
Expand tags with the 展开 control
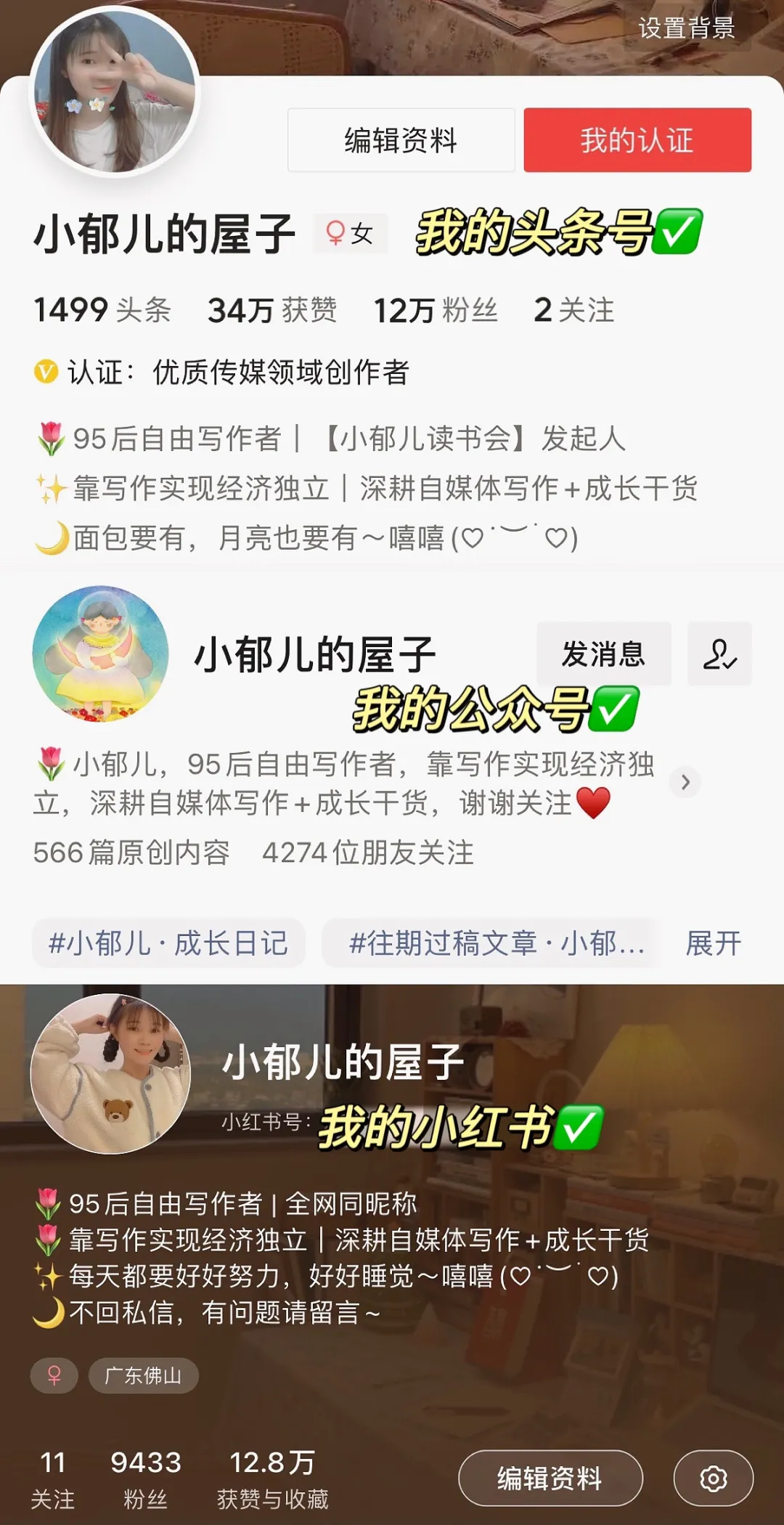712,944
